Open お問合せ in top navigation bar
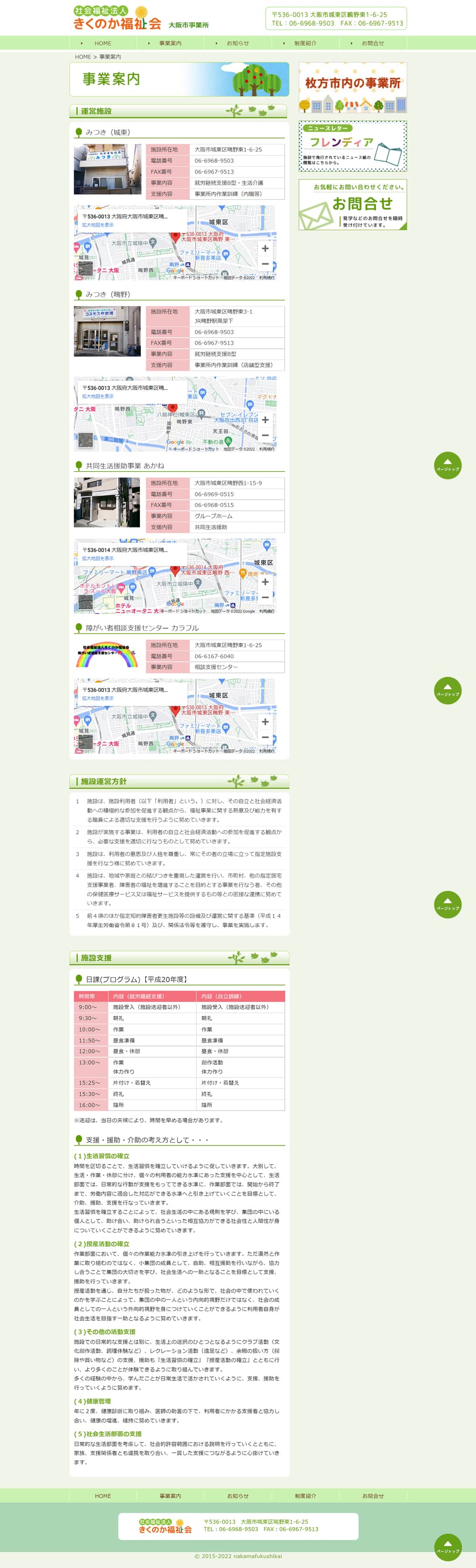This screenshot has width=476, height=1568. 373,43
